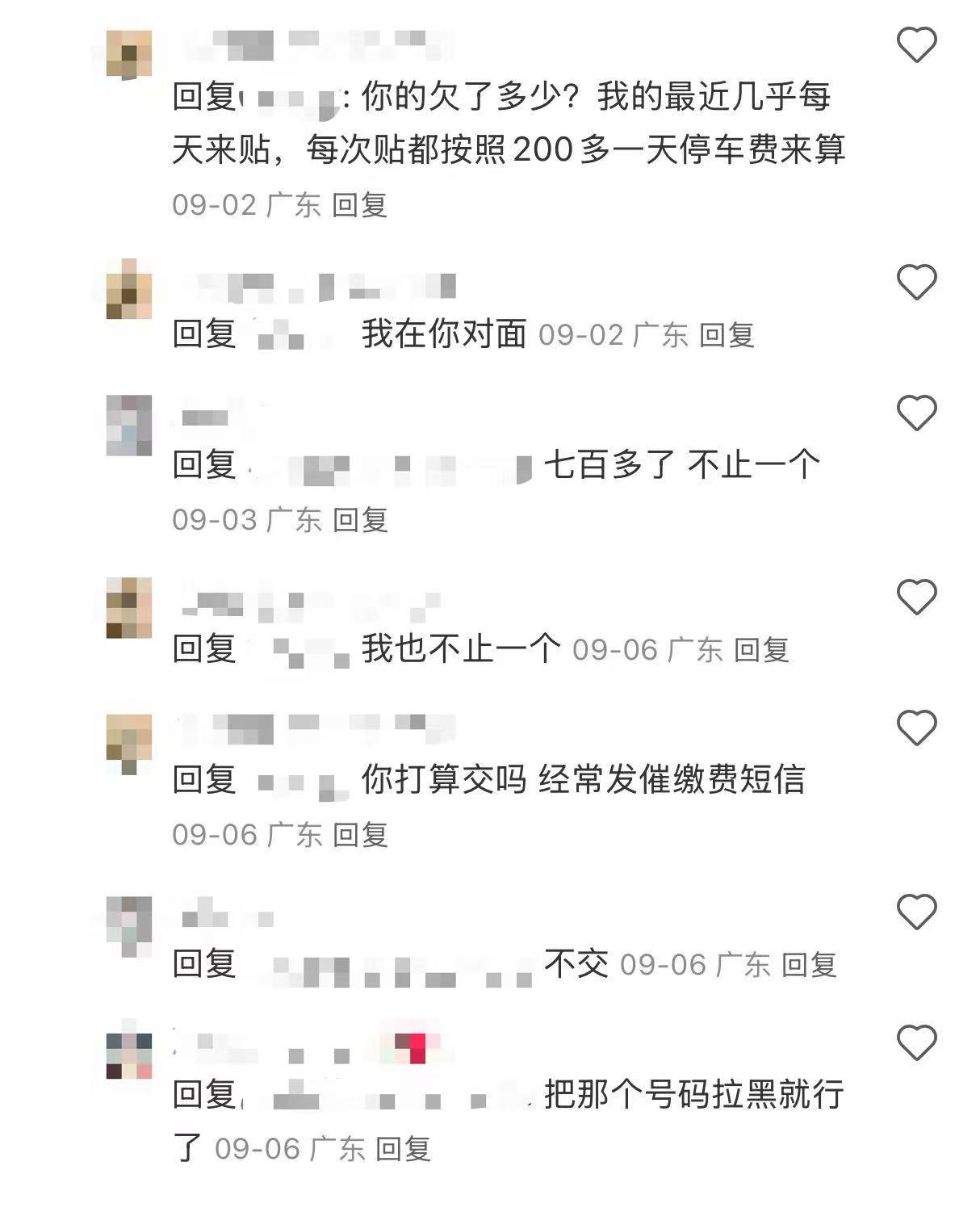Like the comment 我在你对面
The height and width of the screenshot is (1212, 980).
click(x=917, y=282)
